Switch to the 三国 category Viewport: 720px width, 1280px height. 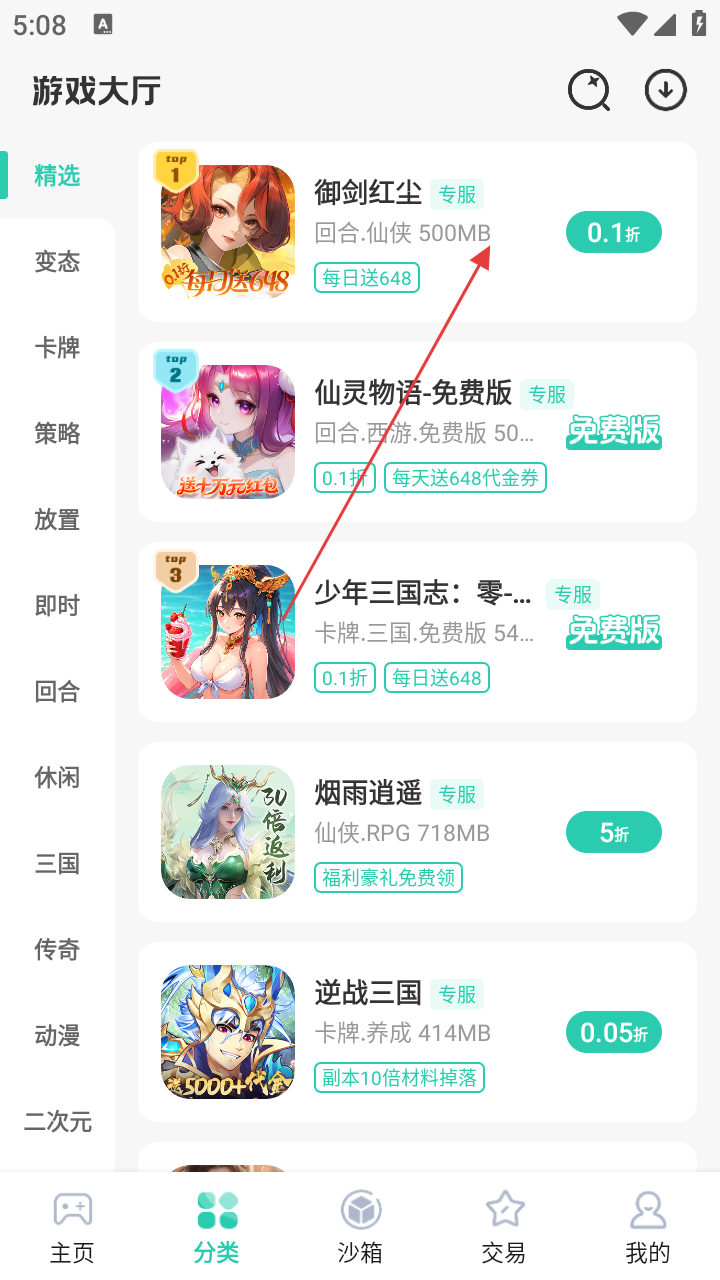57,864
